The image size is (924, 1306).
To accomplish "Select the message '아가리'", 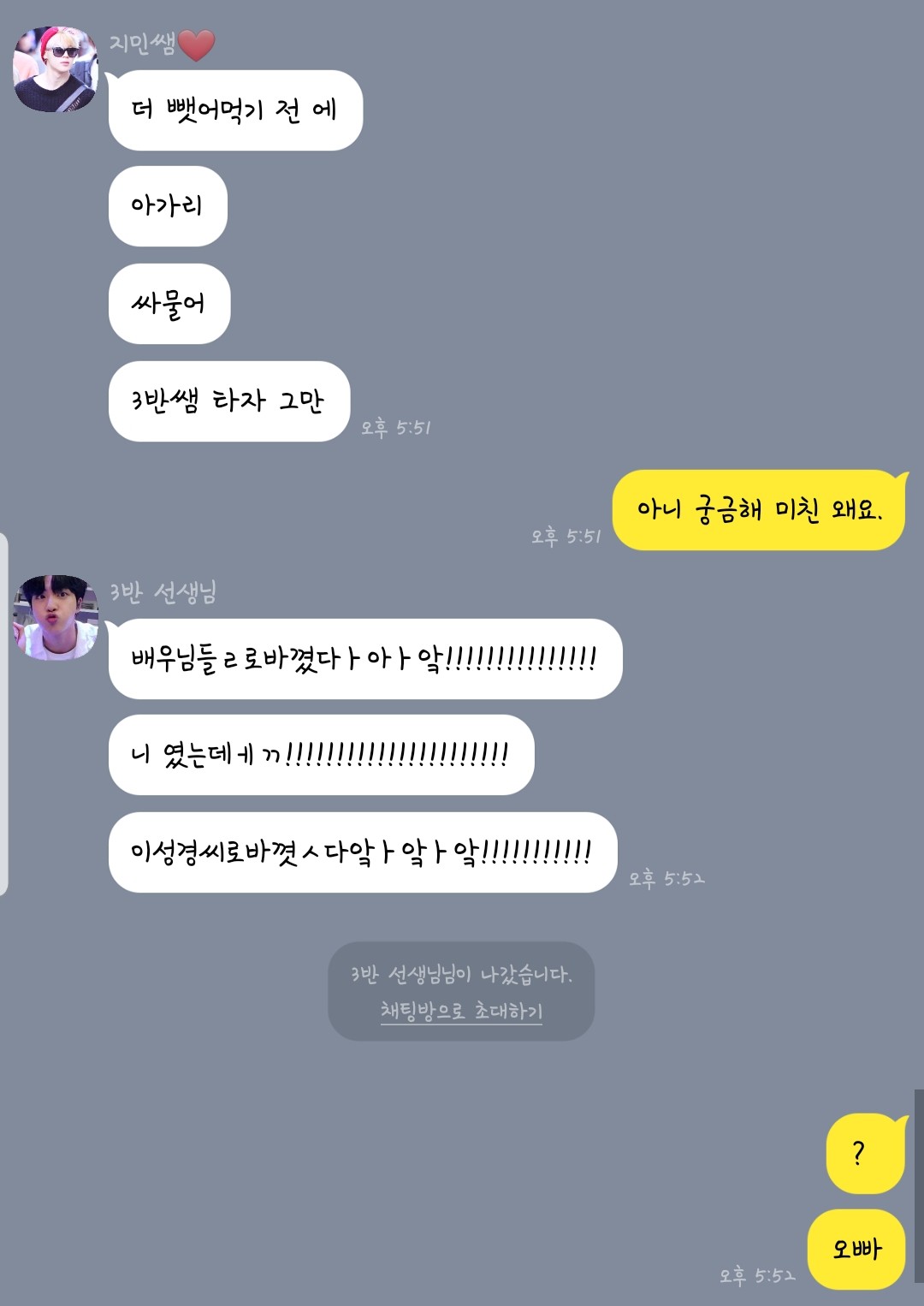I will coord(168,205).
